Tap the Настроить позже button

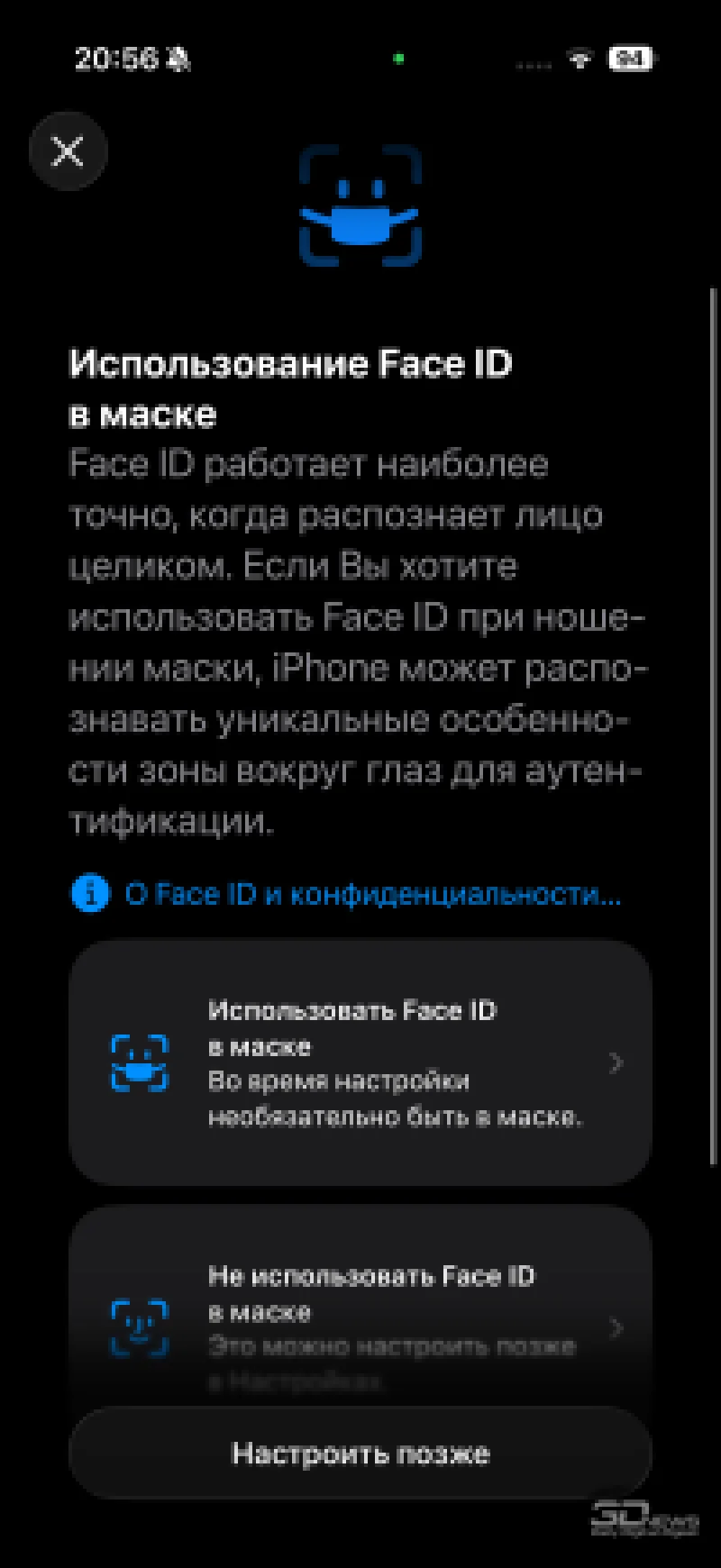click(x=360, y=1454)
